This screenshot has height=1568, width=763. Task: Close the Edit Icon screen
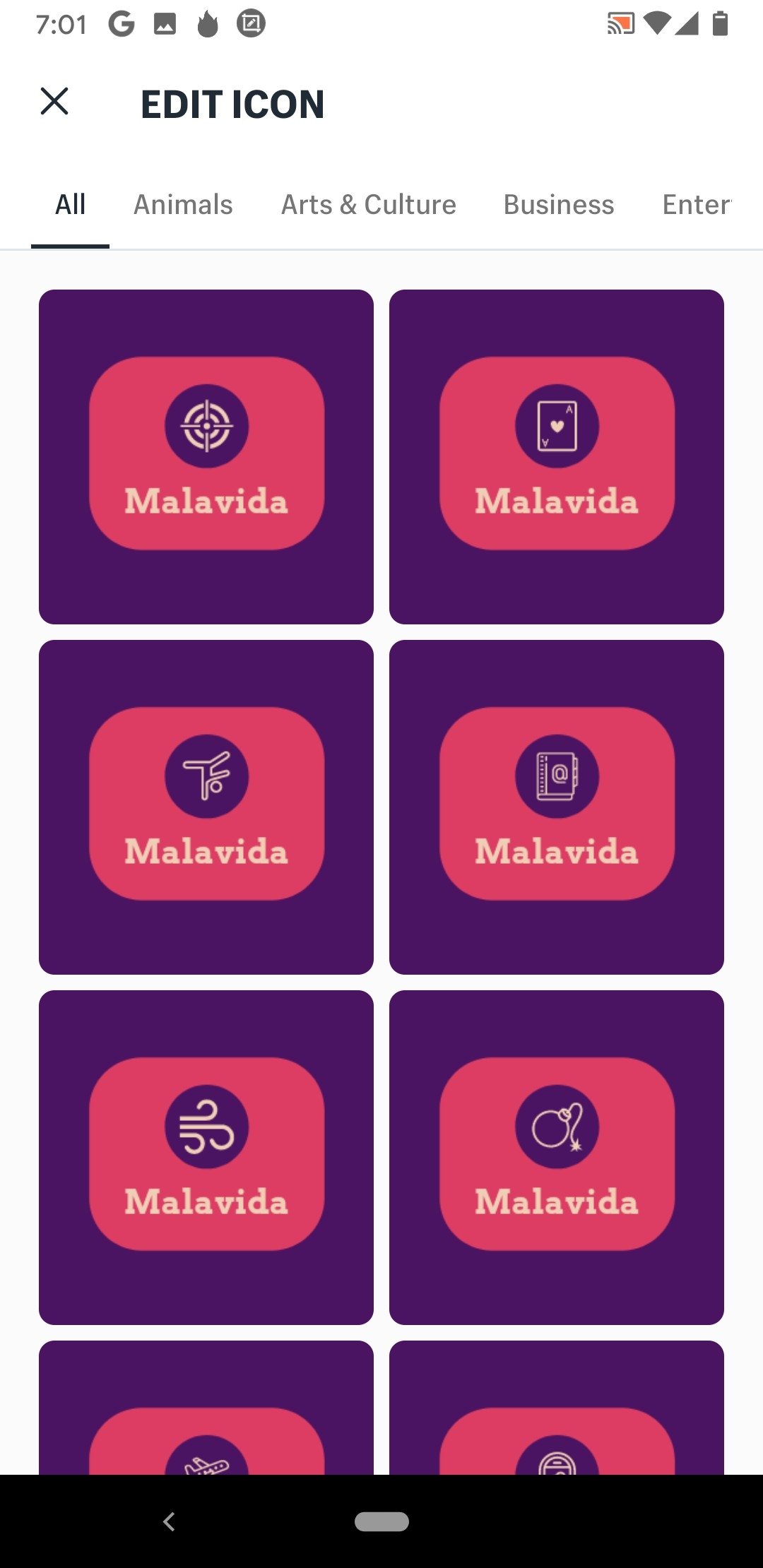[x=54, y=102]
